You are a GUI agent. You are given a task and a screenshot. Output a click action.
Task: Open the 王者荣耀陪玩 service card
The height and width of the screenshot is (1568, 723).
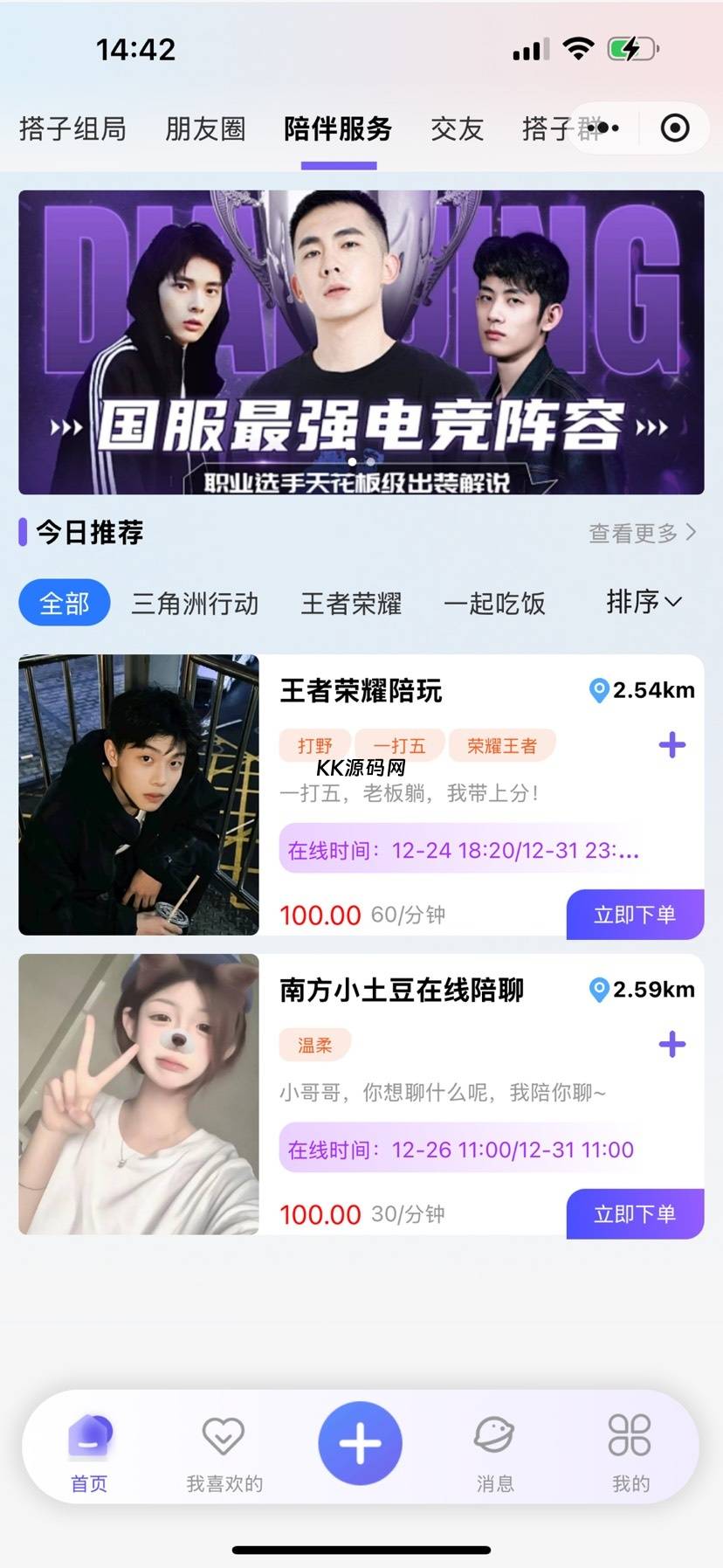pos(361,797)
